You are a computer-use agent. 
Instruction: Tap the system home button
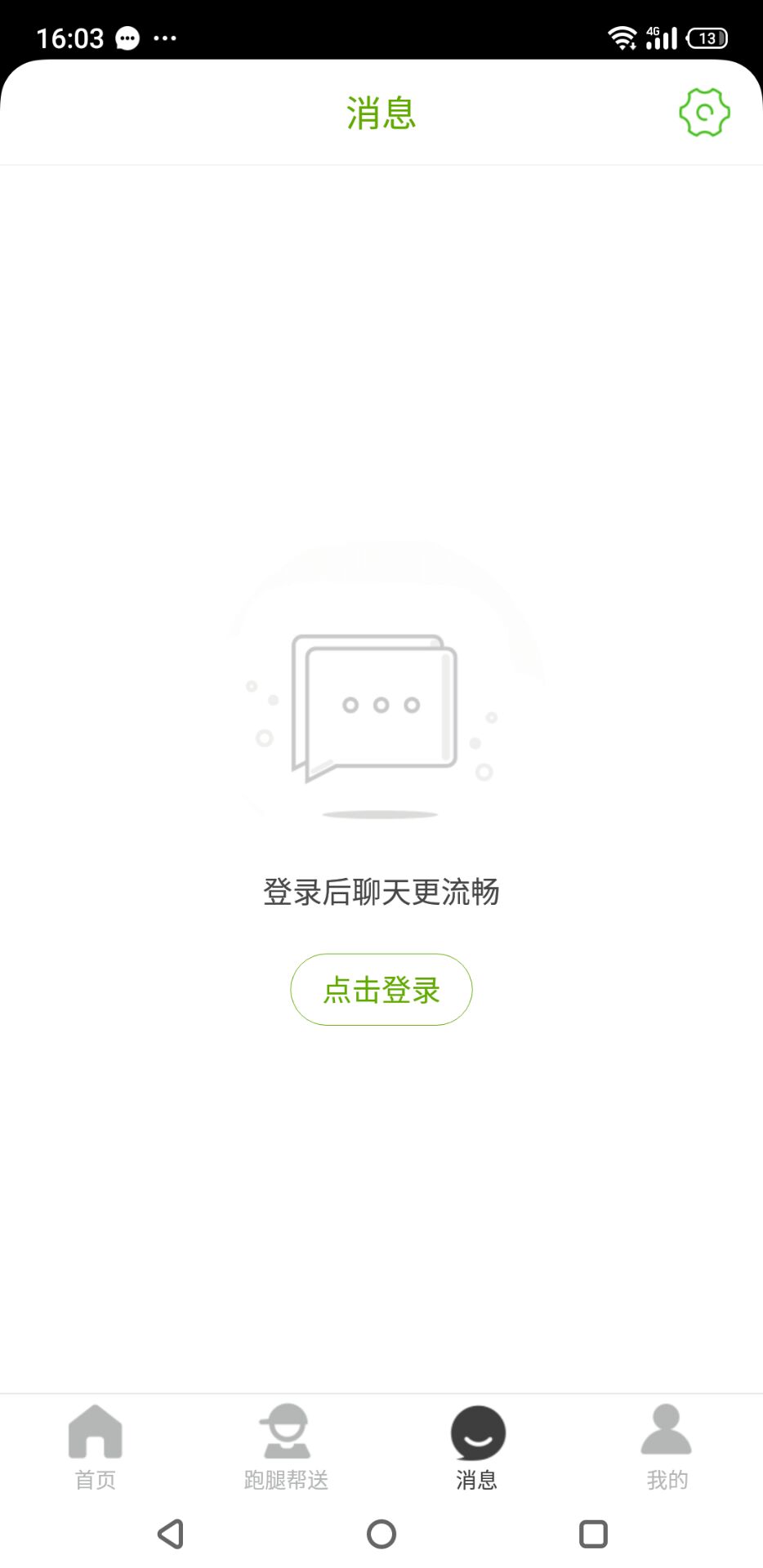[381, 1534]
